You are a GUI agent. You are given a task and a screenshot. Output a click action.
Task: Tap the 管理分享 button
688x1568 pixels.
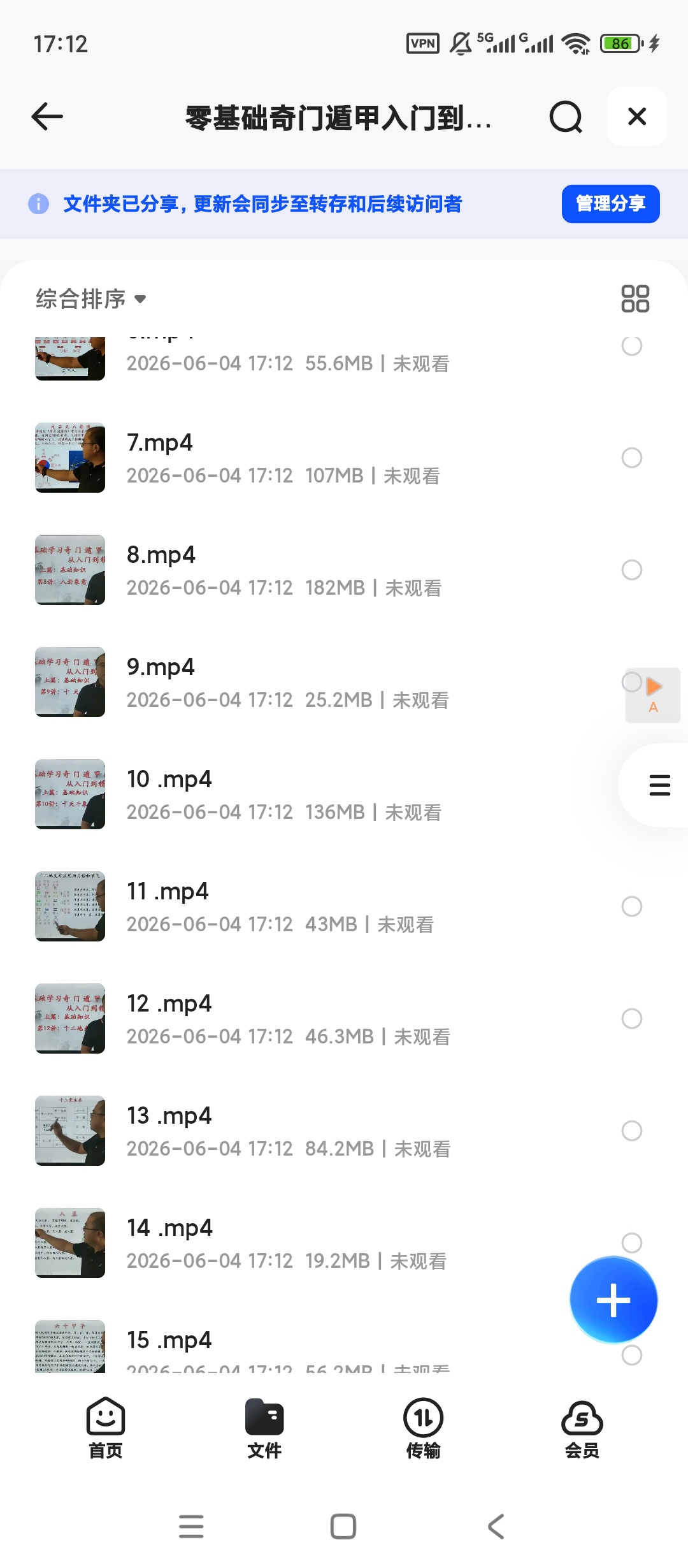click(x=610, y=204)
